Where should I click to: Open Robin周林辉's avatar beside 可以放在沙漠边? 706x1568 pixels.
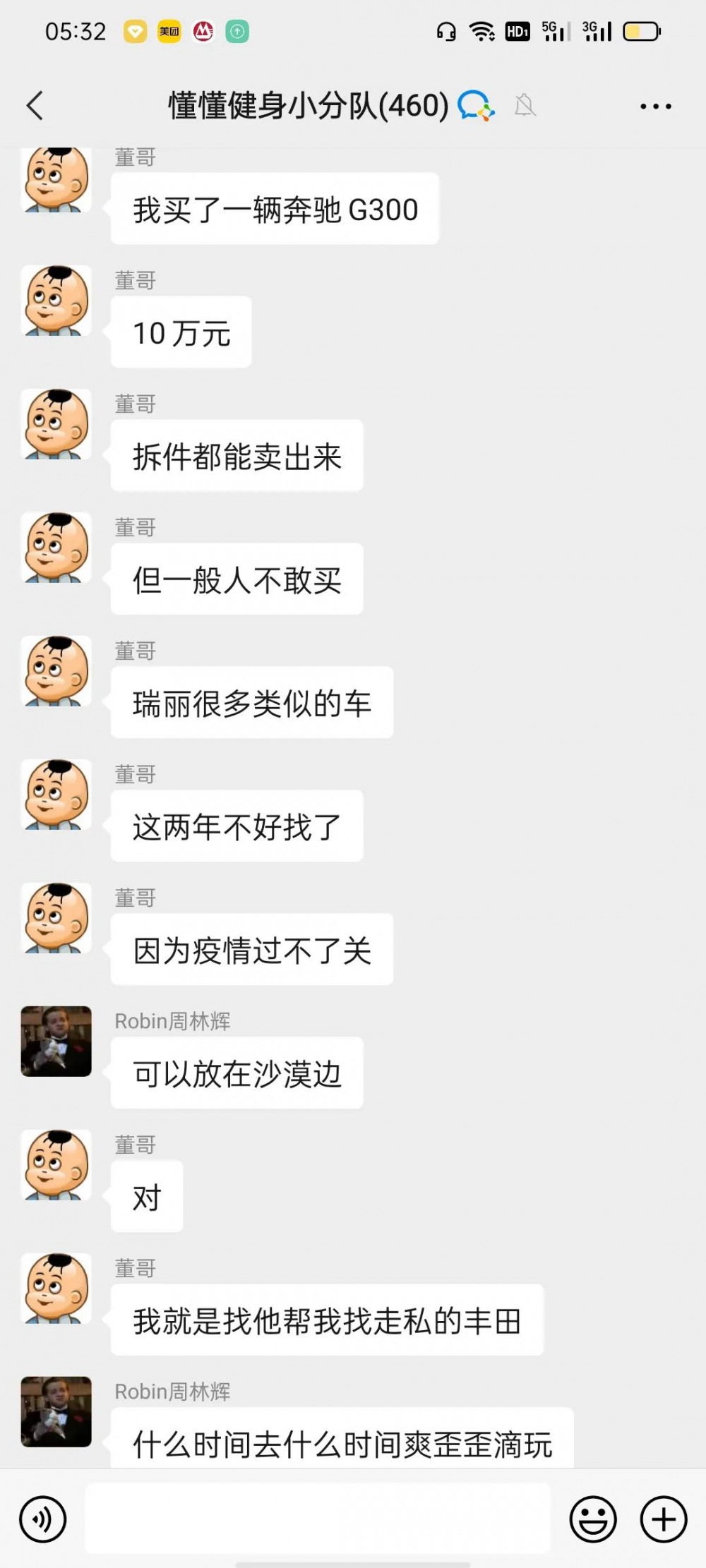(x=56, y=1042)
